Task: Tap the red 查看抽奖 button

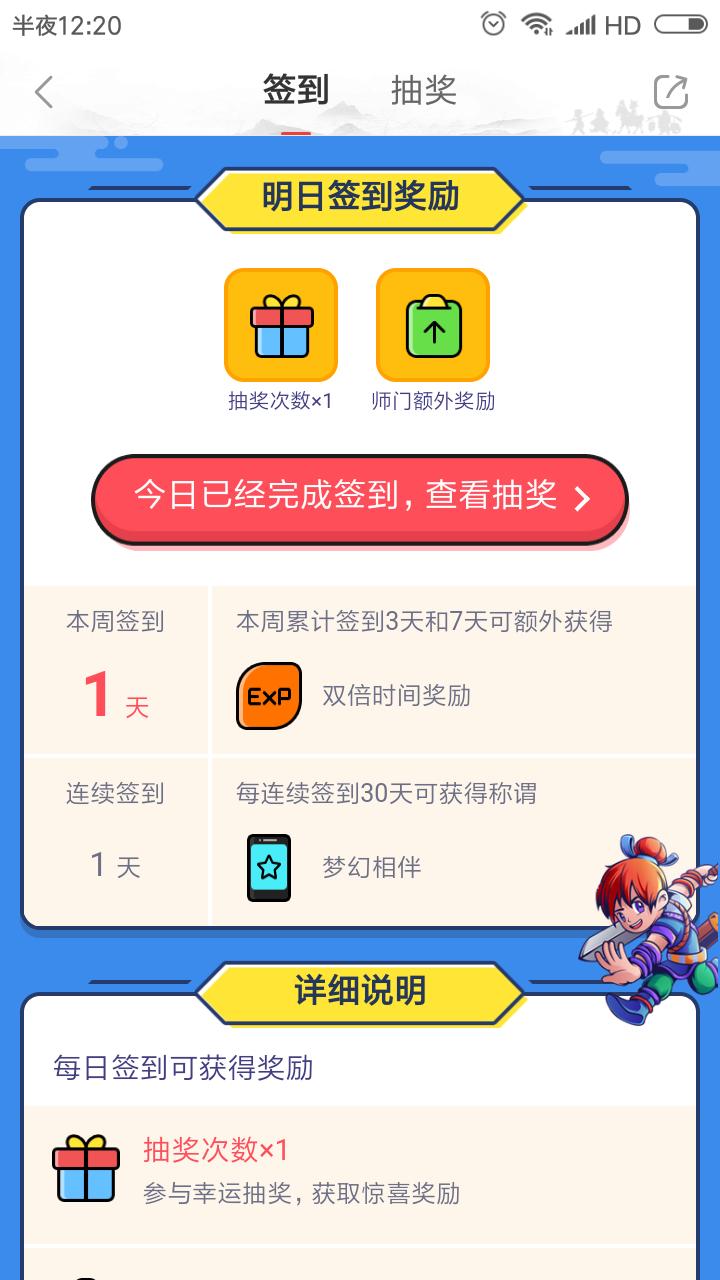Action: 360,498
